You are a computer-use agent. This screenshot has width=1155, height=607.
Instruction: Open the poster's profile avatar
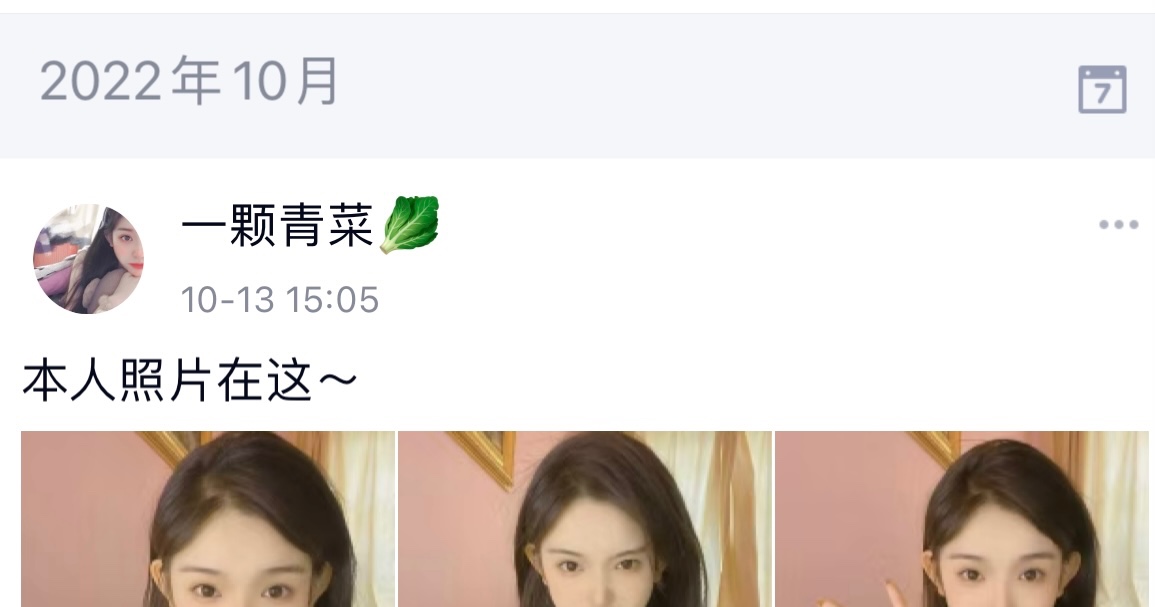88,259
